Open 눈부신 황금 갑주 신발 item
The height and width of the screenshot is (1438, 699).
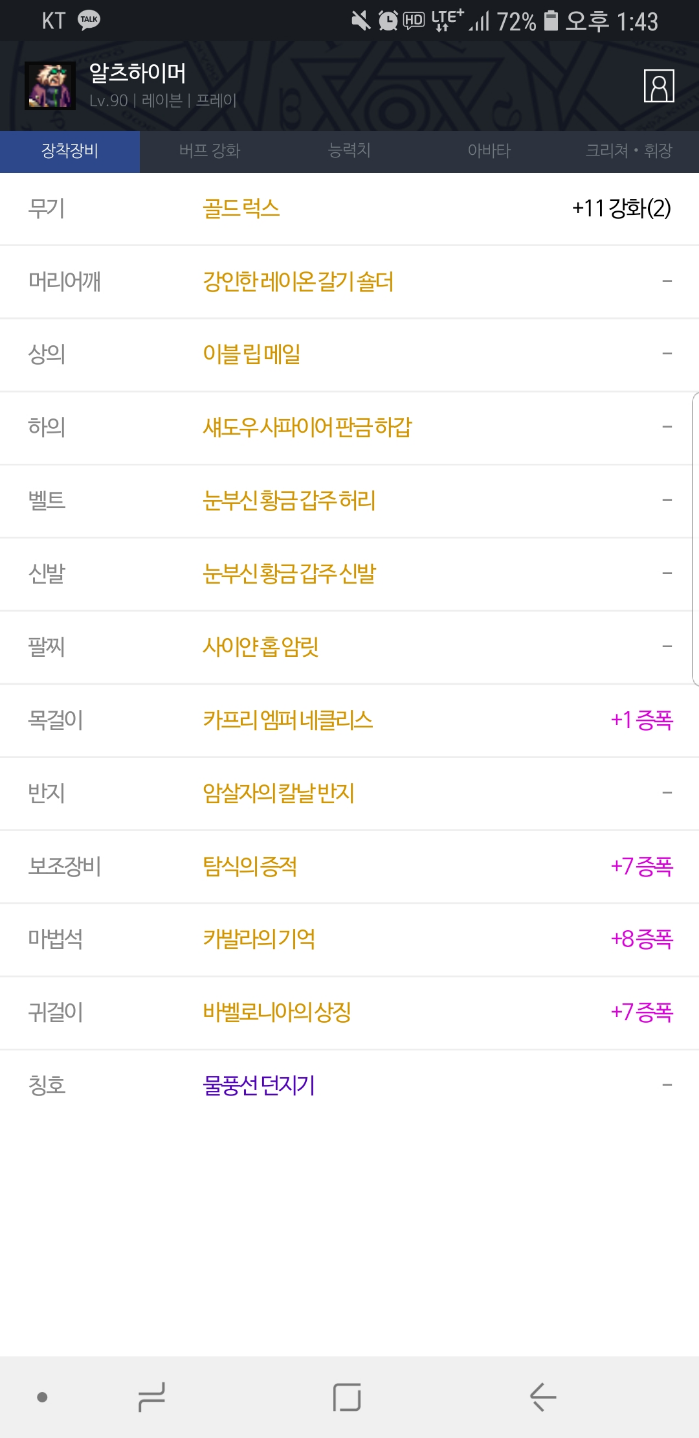tap(289, 574)
